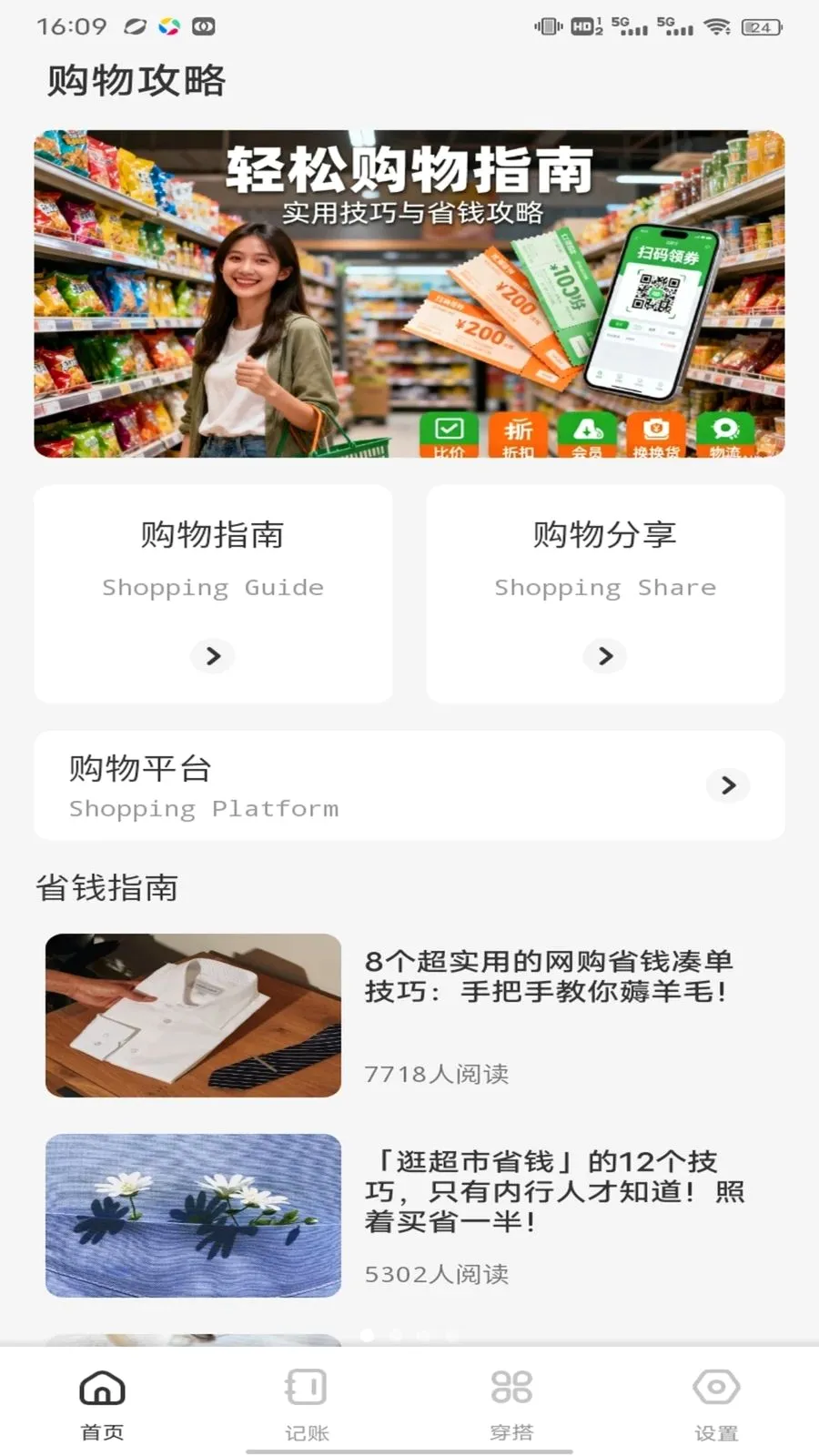Open the 购物平台 Shopping Platform row

click(x=409, y=785)
